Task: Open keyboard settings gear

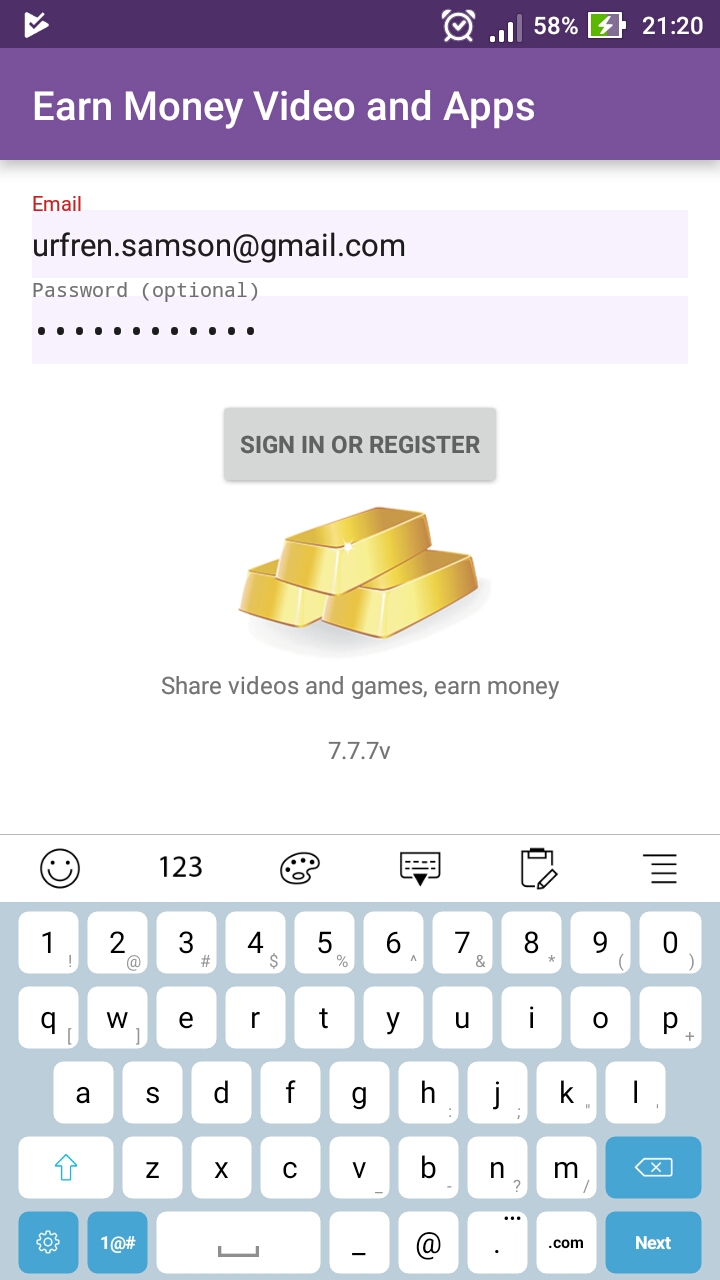Action: click(x=48, y=1243)
